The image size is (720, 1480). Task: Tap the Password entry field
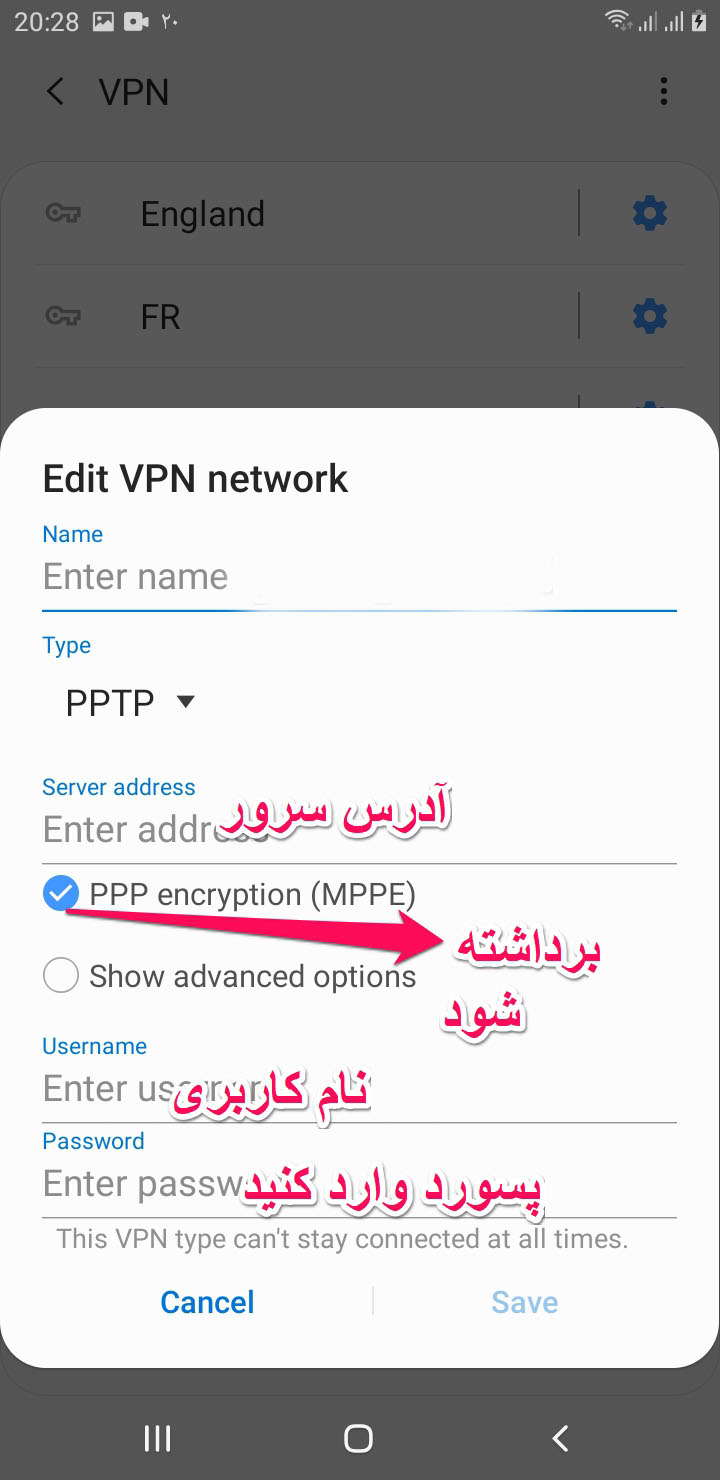[358, 1184]
